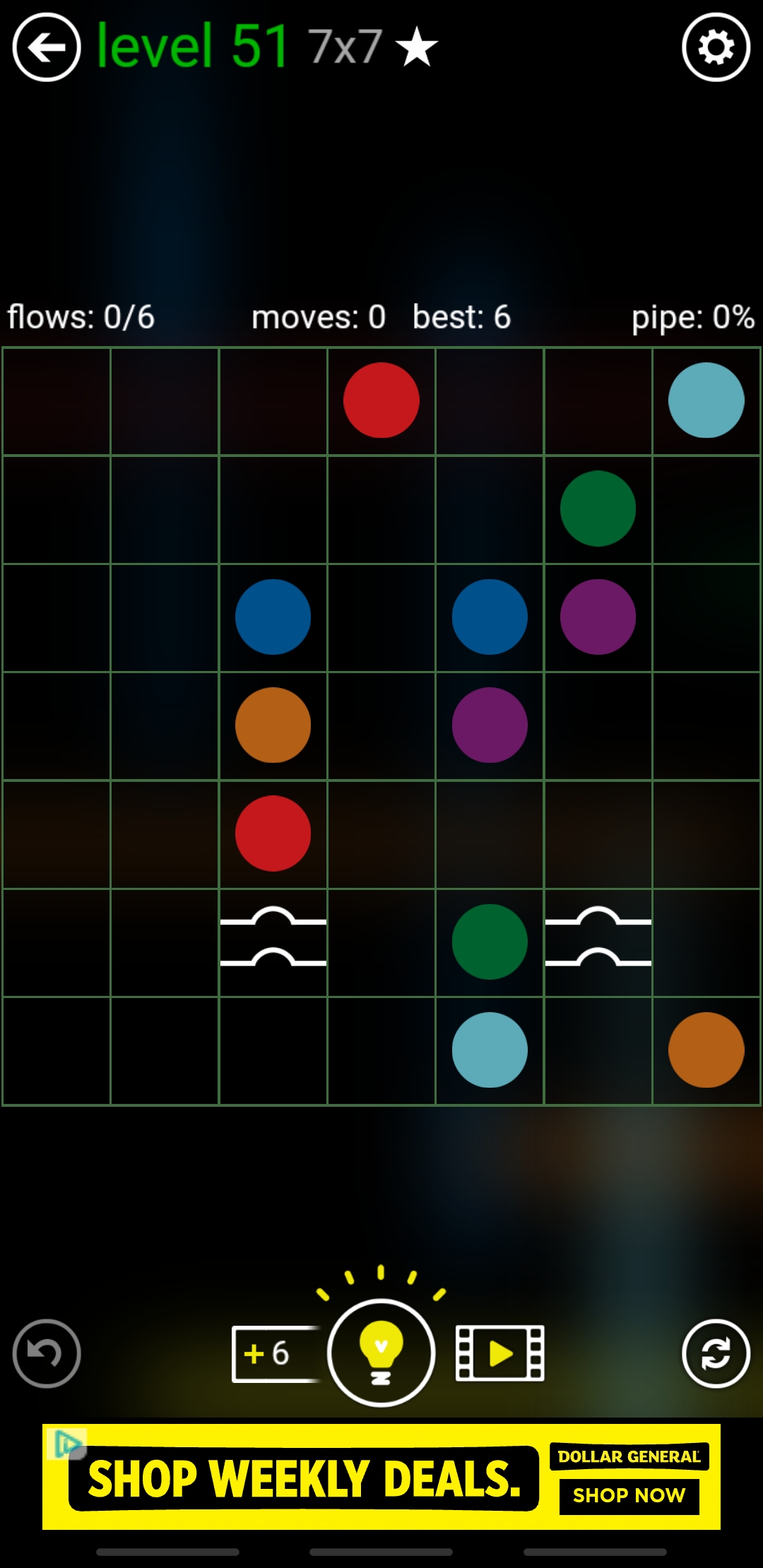Restart the level with refresh icon
The image size is (763, 1568).
point(716,1353)
